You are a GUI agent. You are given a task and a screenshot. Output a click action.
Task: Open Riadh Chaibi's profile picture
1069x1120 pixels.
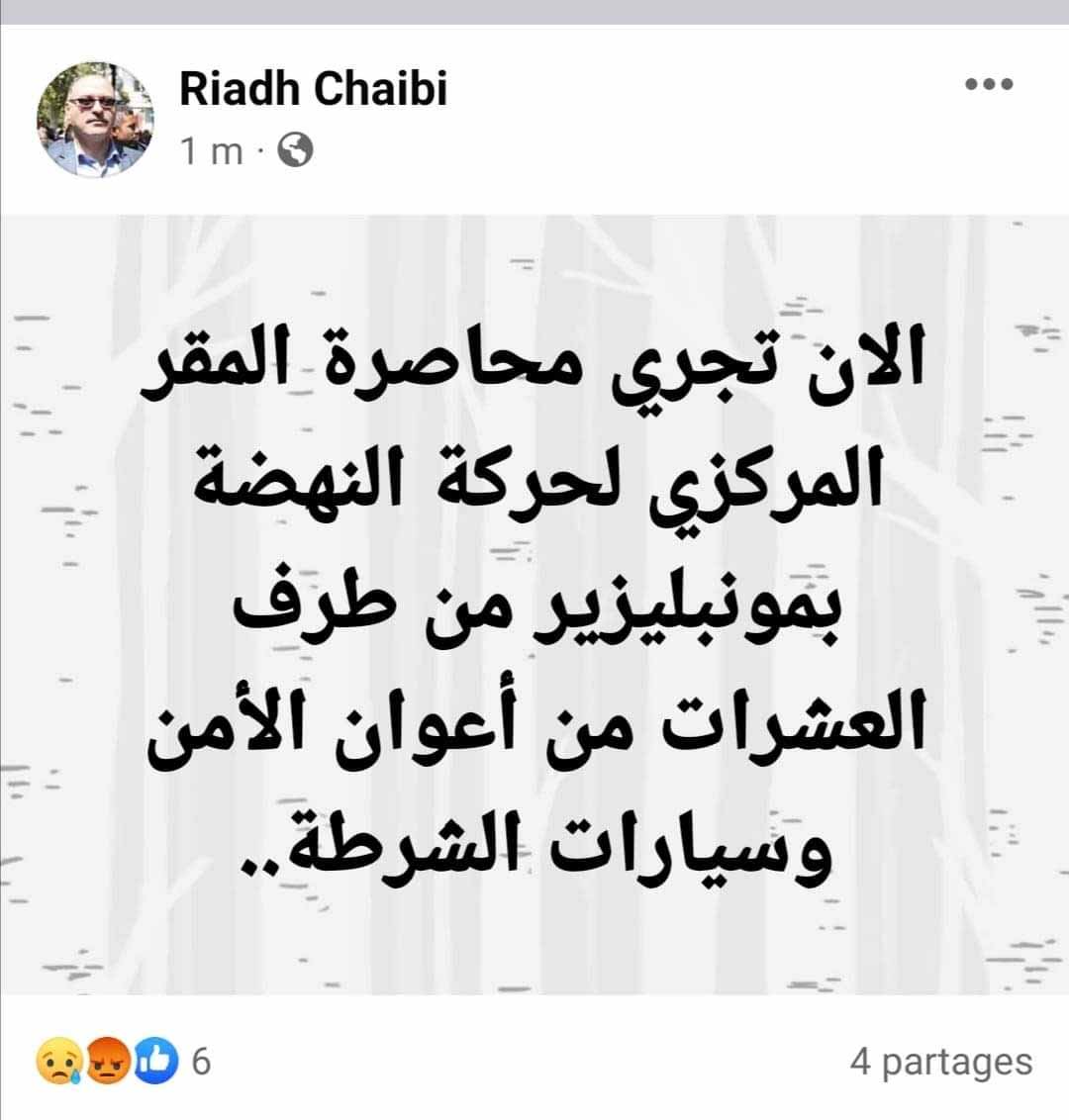coord(96,119)
